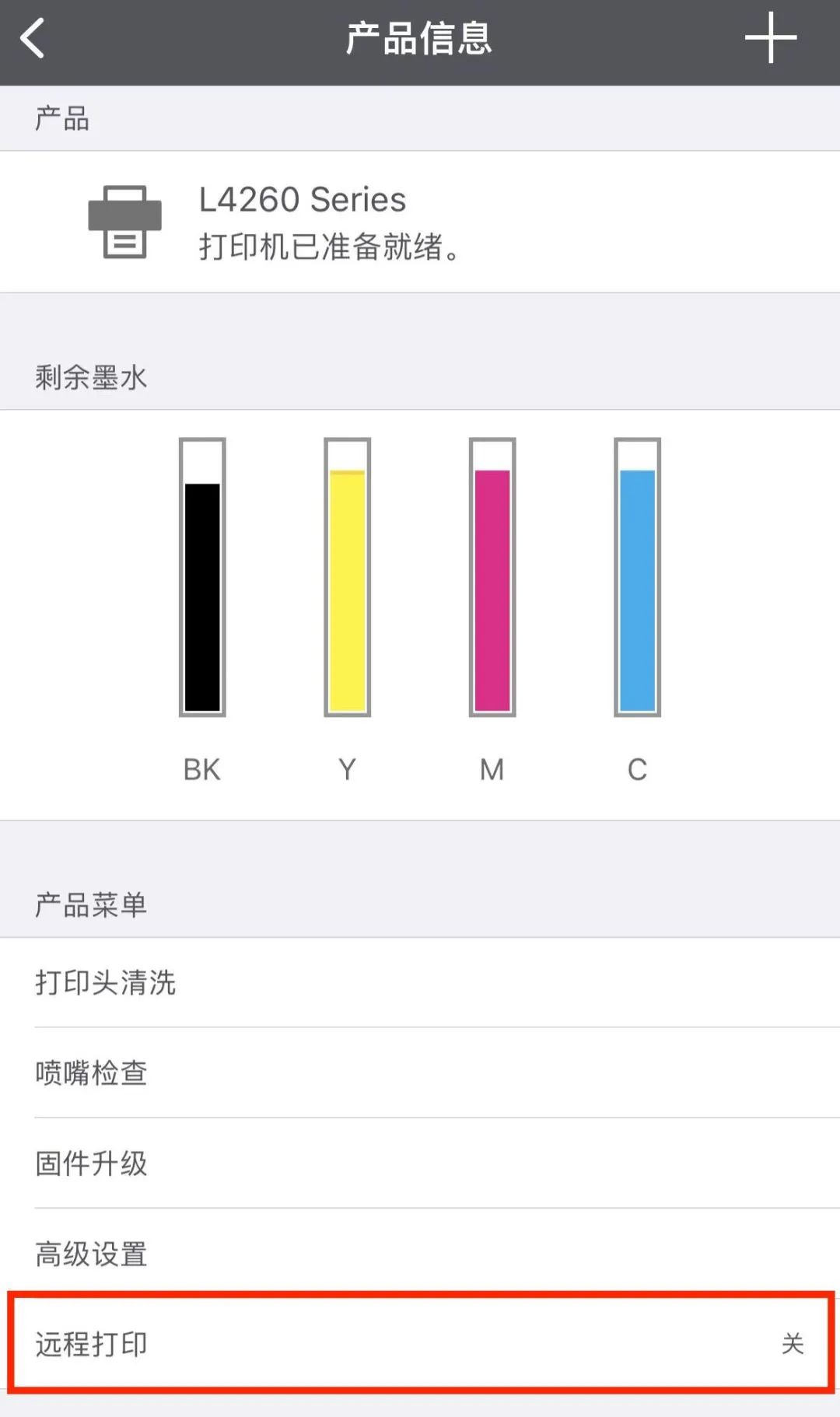Open the 远程打印 remote print setting
The image size is (840, 1417).
pos(420,1343)
